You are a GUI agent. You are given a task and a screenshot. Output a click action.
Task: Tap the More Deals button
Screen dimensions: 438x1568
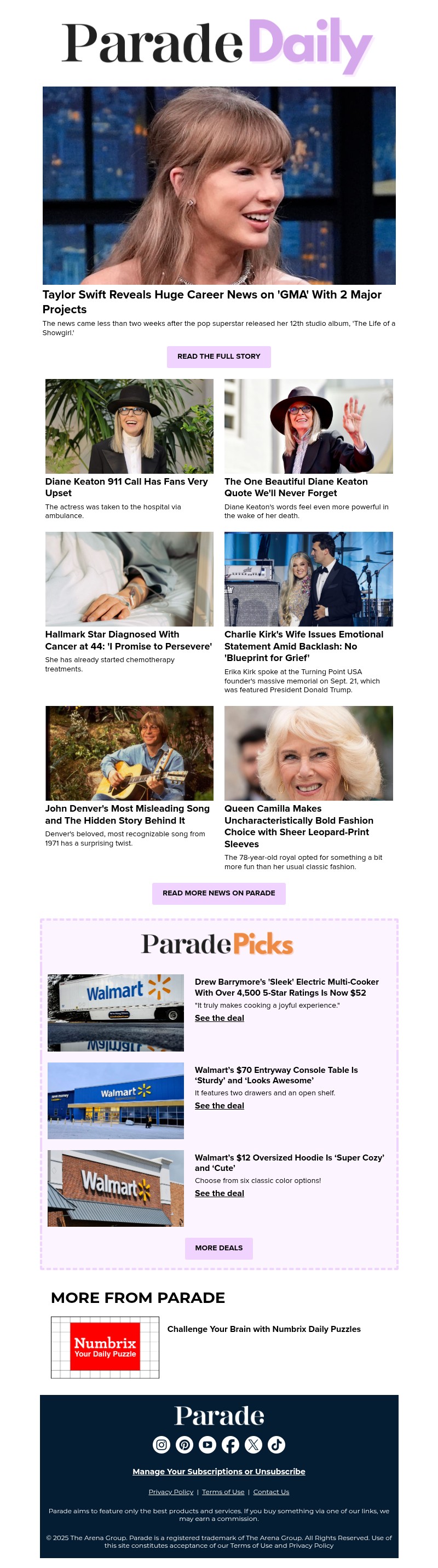218,1248
